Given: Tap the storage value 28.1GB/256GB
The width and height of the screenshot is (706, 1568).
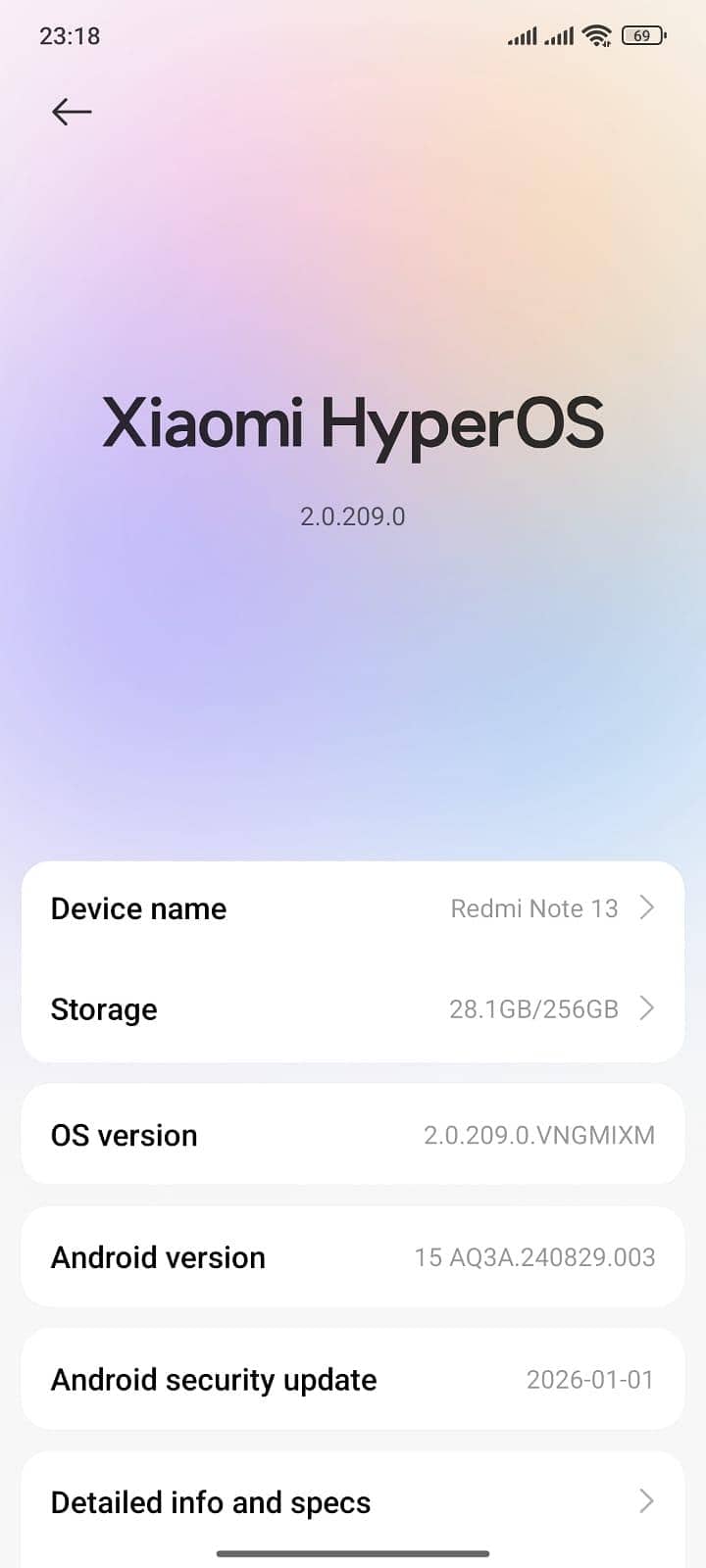Looking at the screenshot, I should 533,1008.
